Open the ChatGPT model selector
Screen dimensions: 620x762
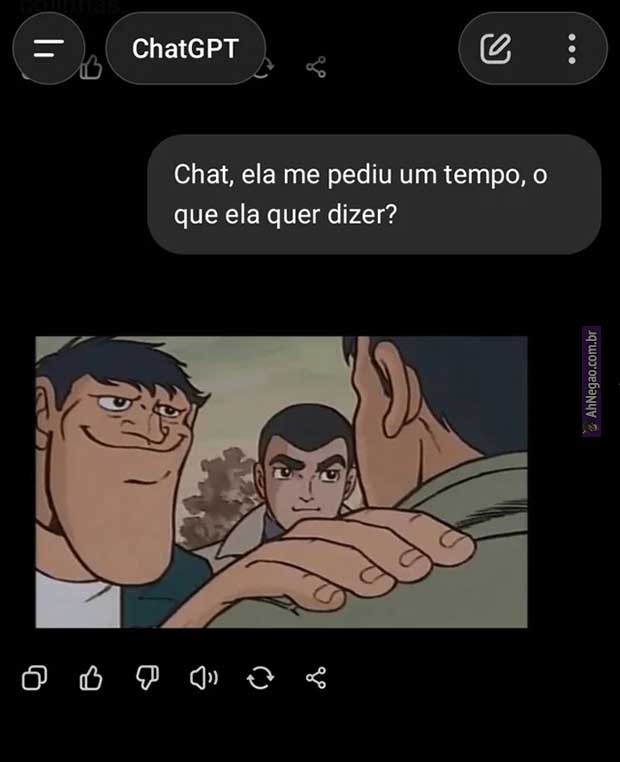pos(186,48)
